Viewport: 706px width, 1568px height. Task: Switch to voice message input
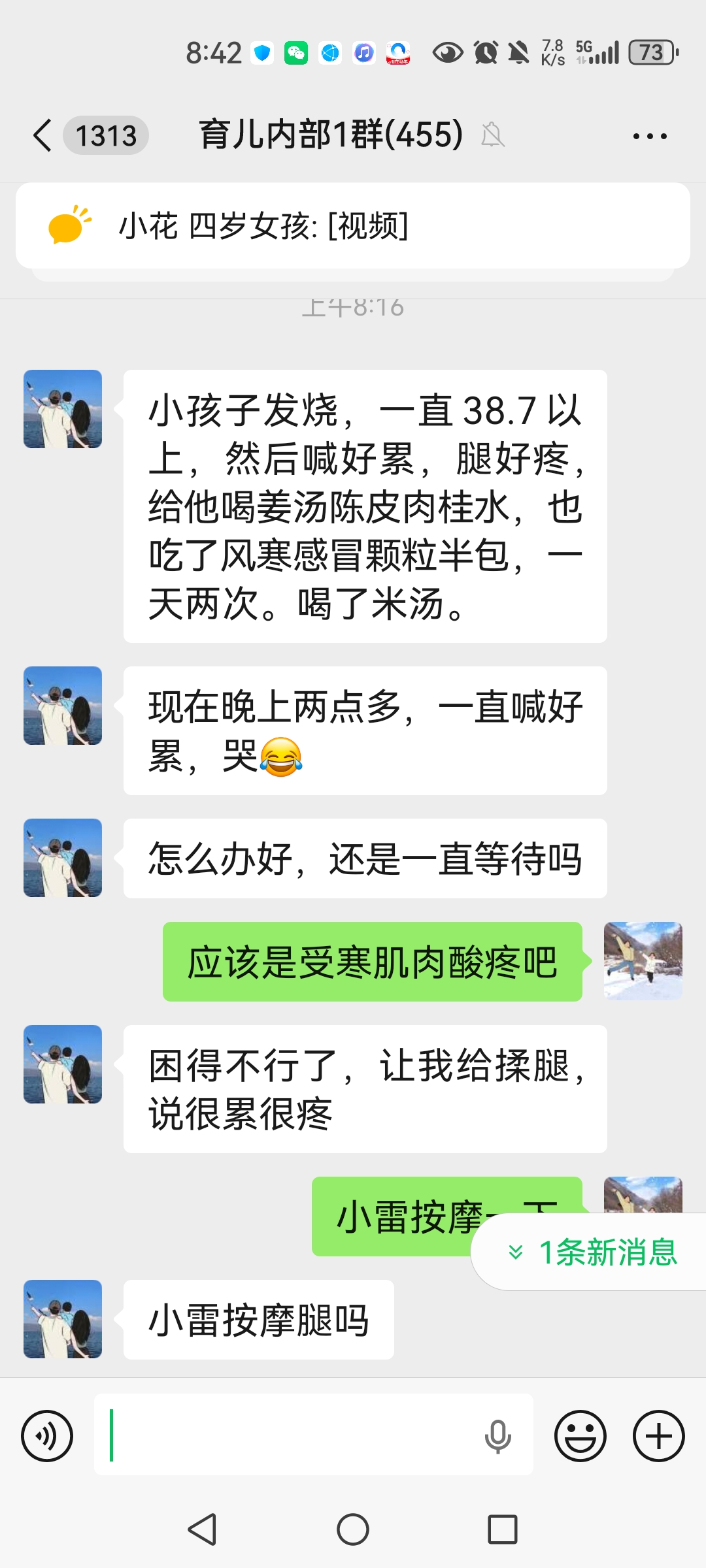[x=47, y=1435]
